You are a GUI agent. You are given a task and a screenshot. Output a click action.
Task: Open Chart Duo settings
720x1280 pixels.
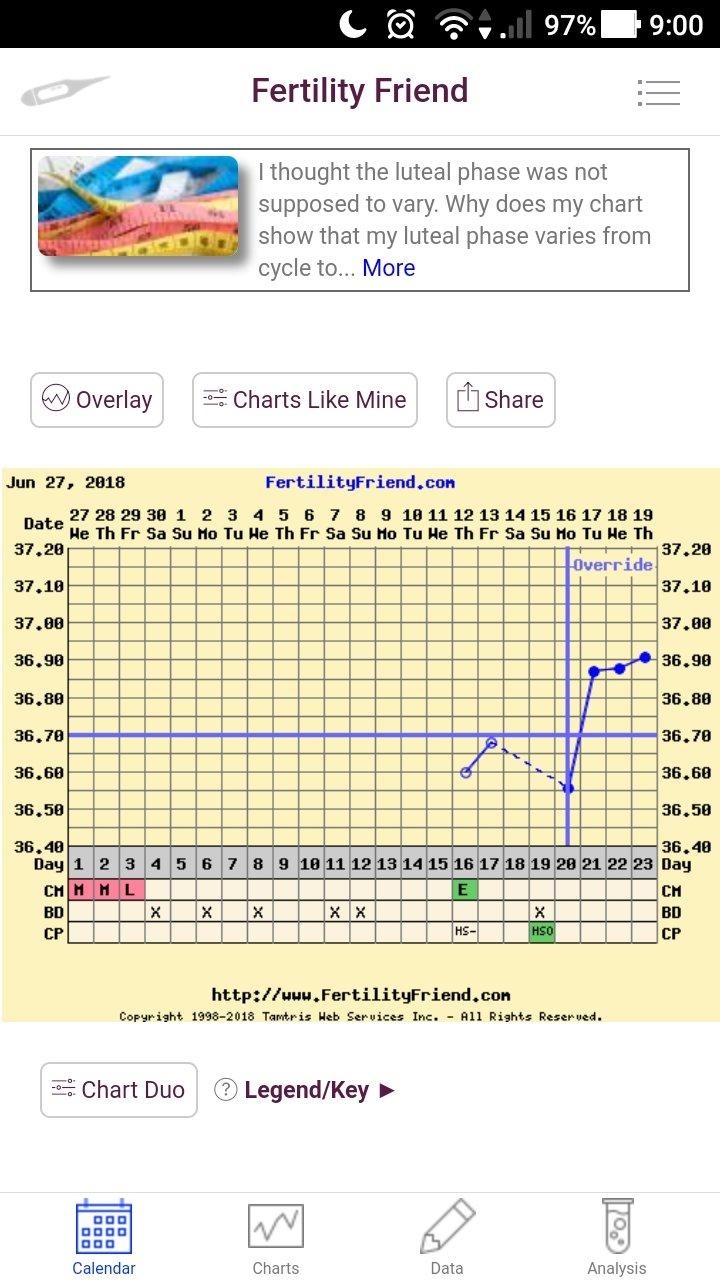coord(119,1089)
